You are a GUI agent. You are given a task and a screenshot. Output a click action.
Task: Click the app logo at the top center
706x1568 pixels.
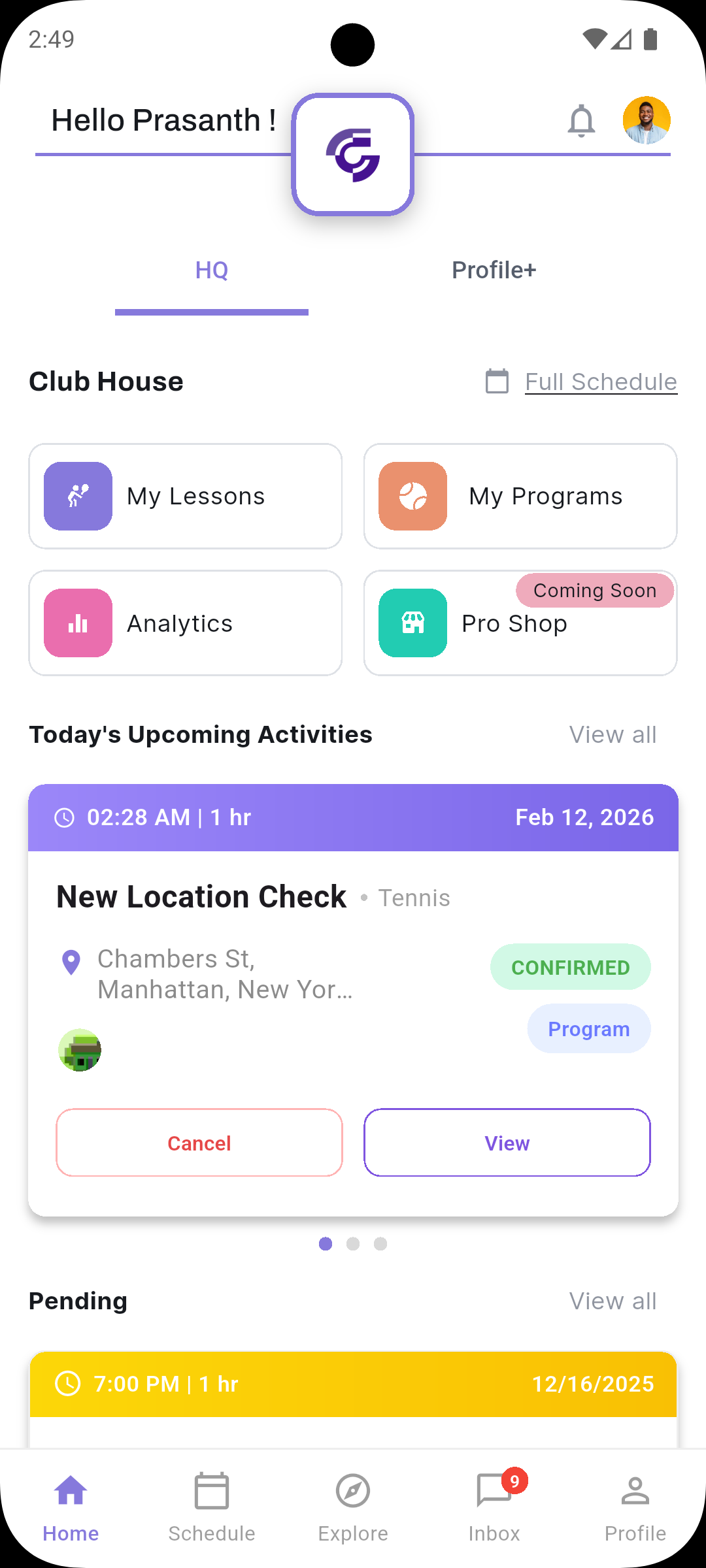tap(352, 155)
